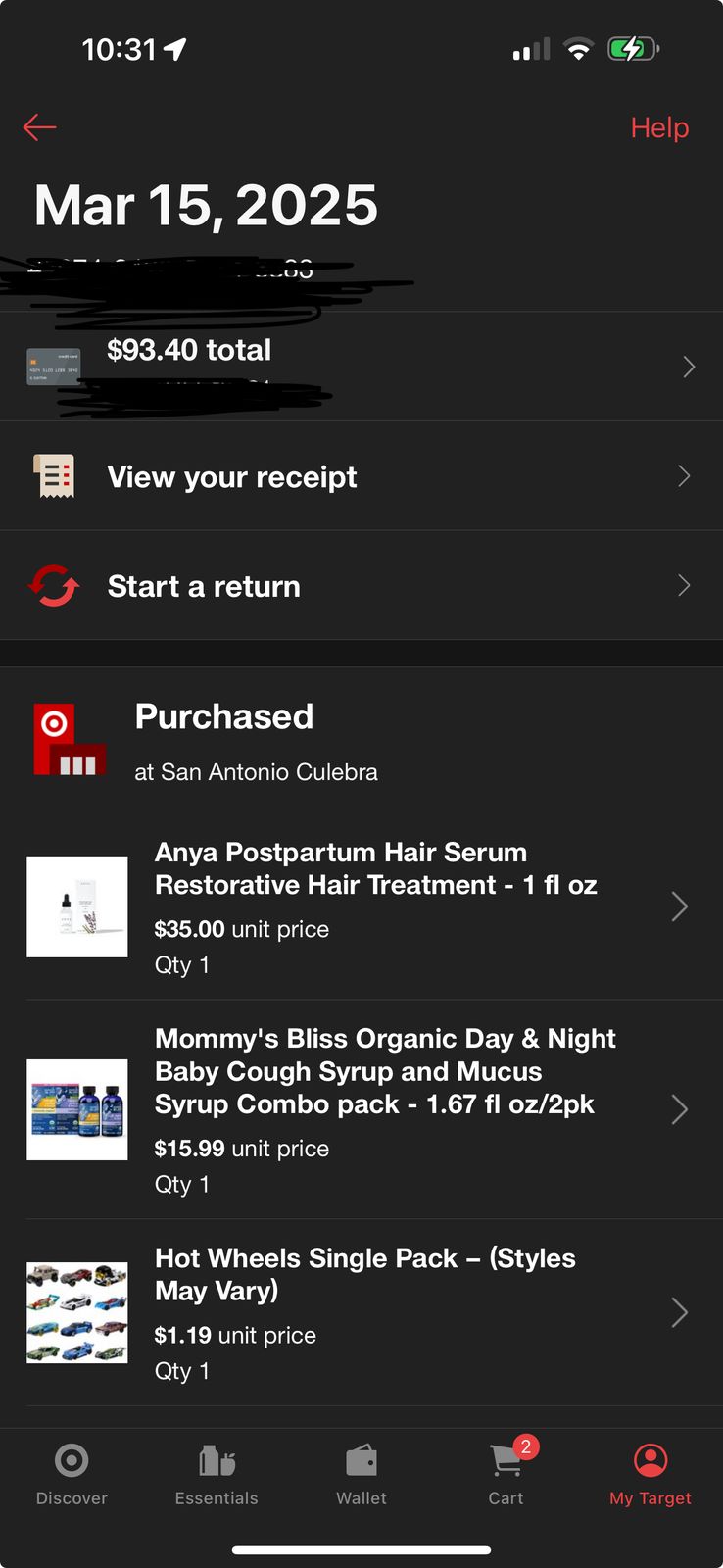
Task: Switch to the Discover tab
Action: point(72,1475)
